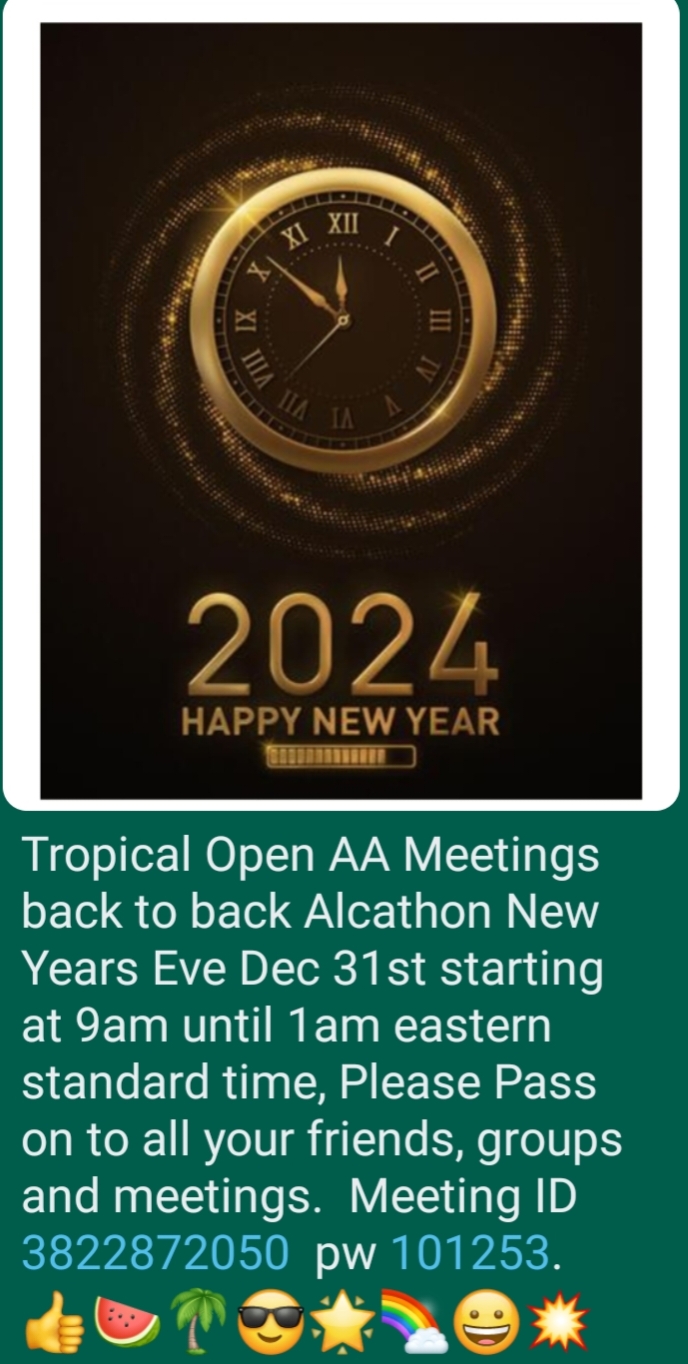Image resolution: width=688 pixels, height=1364 pixels.
Task: Tap the linked password number 101253
Action: pyautogui.click(x=469, y=1253)
